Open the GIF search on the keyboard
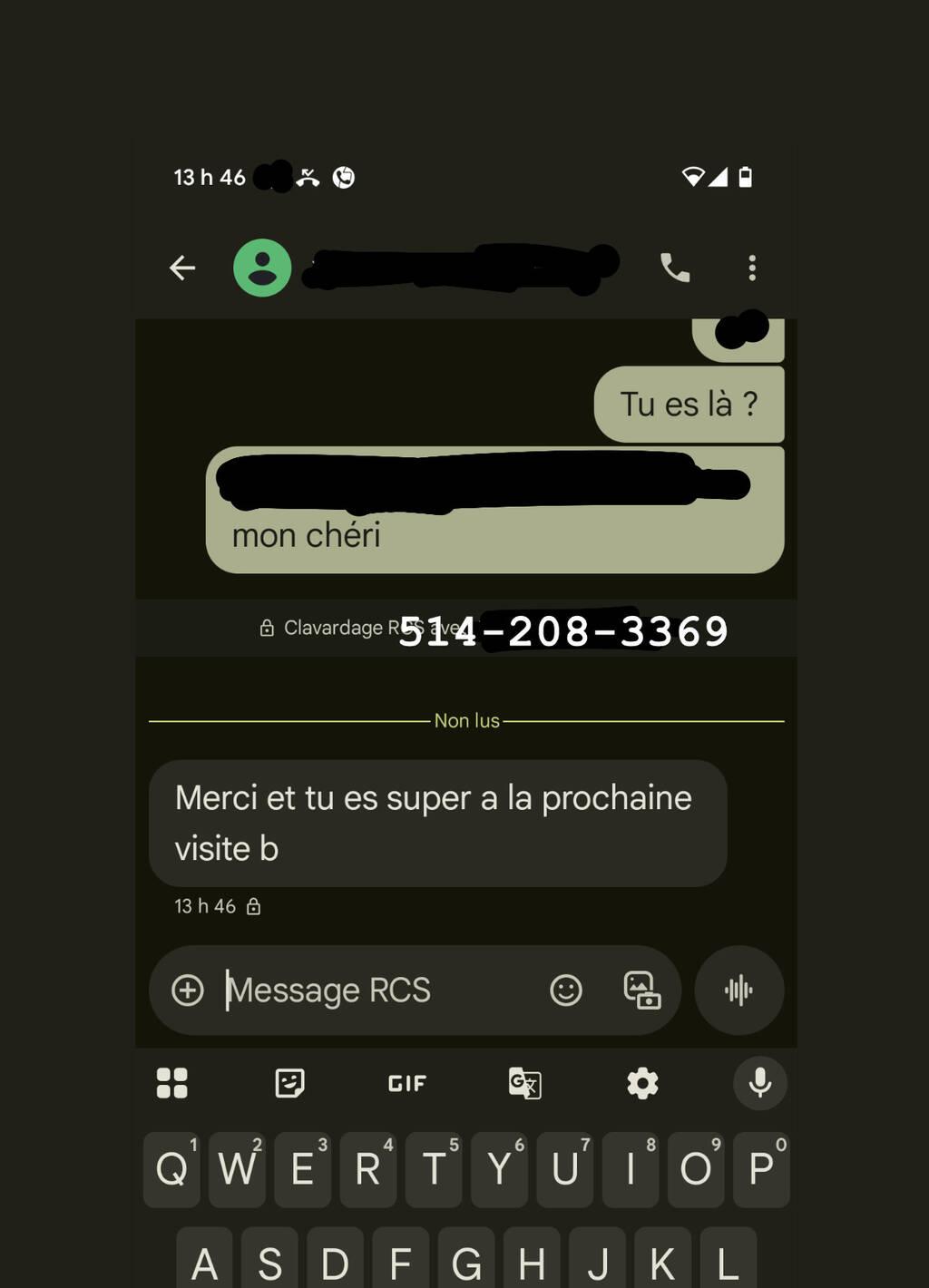 (x=406, y=1083)
